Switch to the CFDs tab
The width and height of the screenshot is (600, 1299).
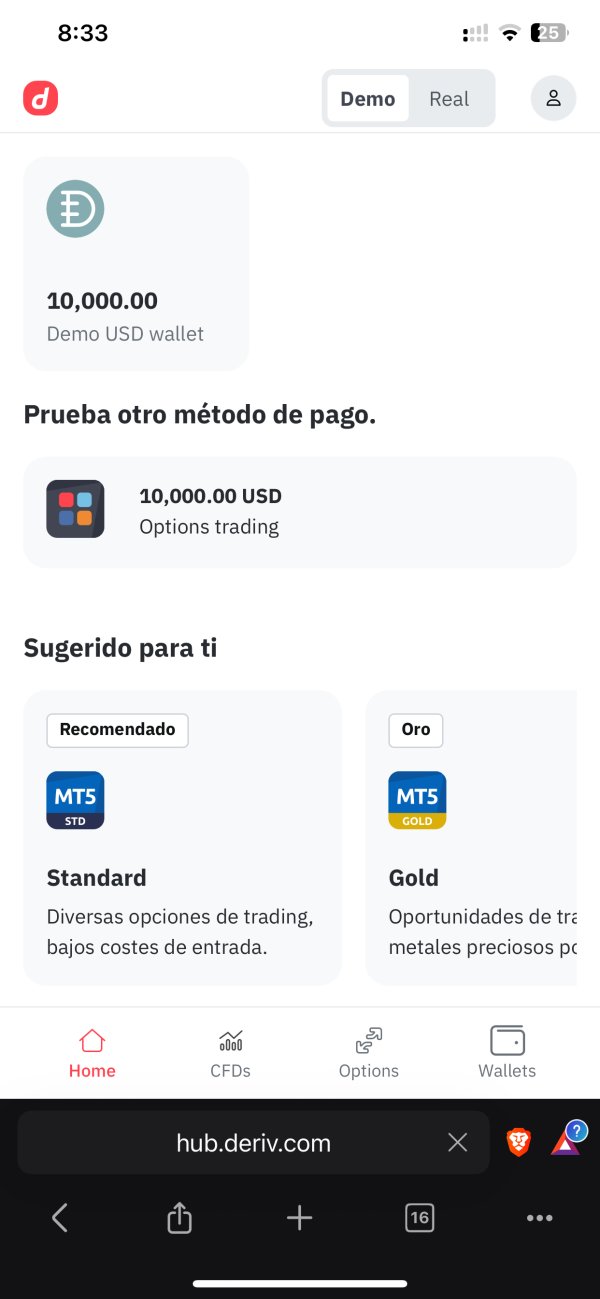pyautogui.click(x=230, y=1053)
